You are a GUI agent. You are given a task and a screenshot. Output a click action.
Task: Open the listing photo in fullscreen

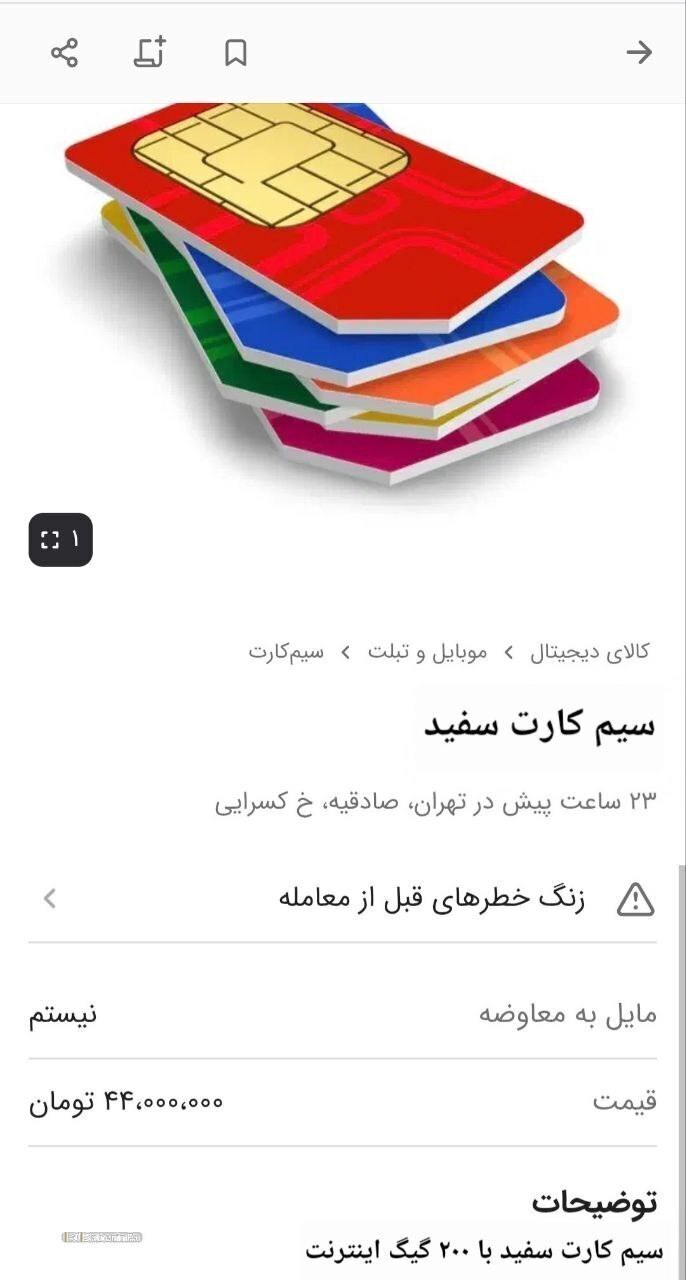coord(60,540)
